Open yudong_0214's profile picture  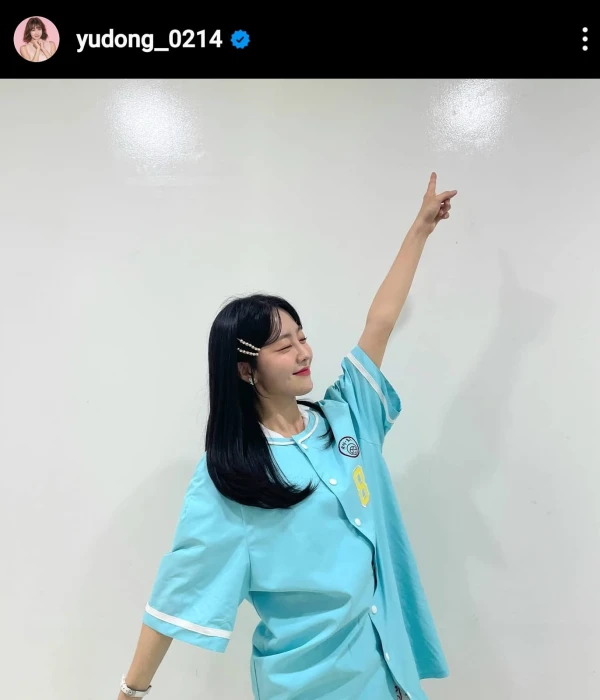pyautogui.click(x=36, y=39)
